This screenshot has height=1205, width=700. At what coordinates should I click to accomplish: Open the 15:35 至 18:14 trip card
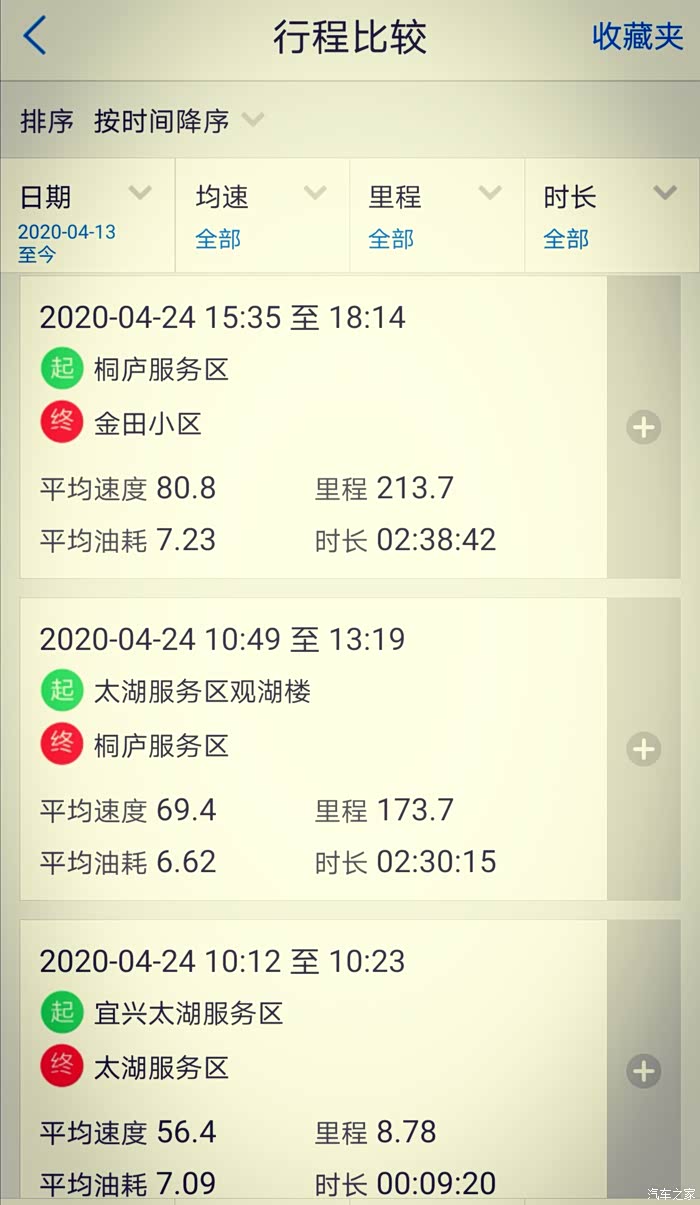pyautogui.click(x=313, y=428)
